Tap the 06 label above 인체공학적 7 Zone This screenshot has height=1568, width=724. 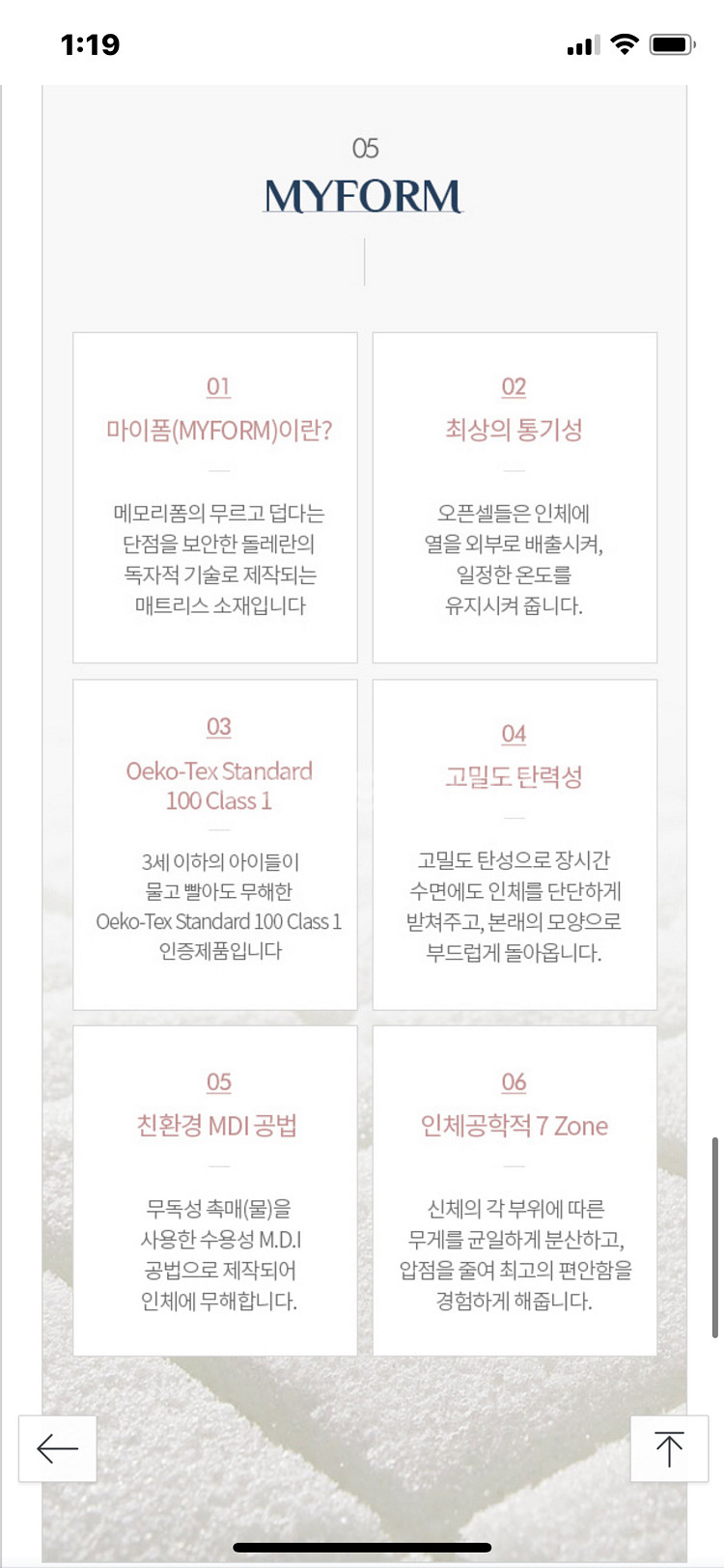514,1081
